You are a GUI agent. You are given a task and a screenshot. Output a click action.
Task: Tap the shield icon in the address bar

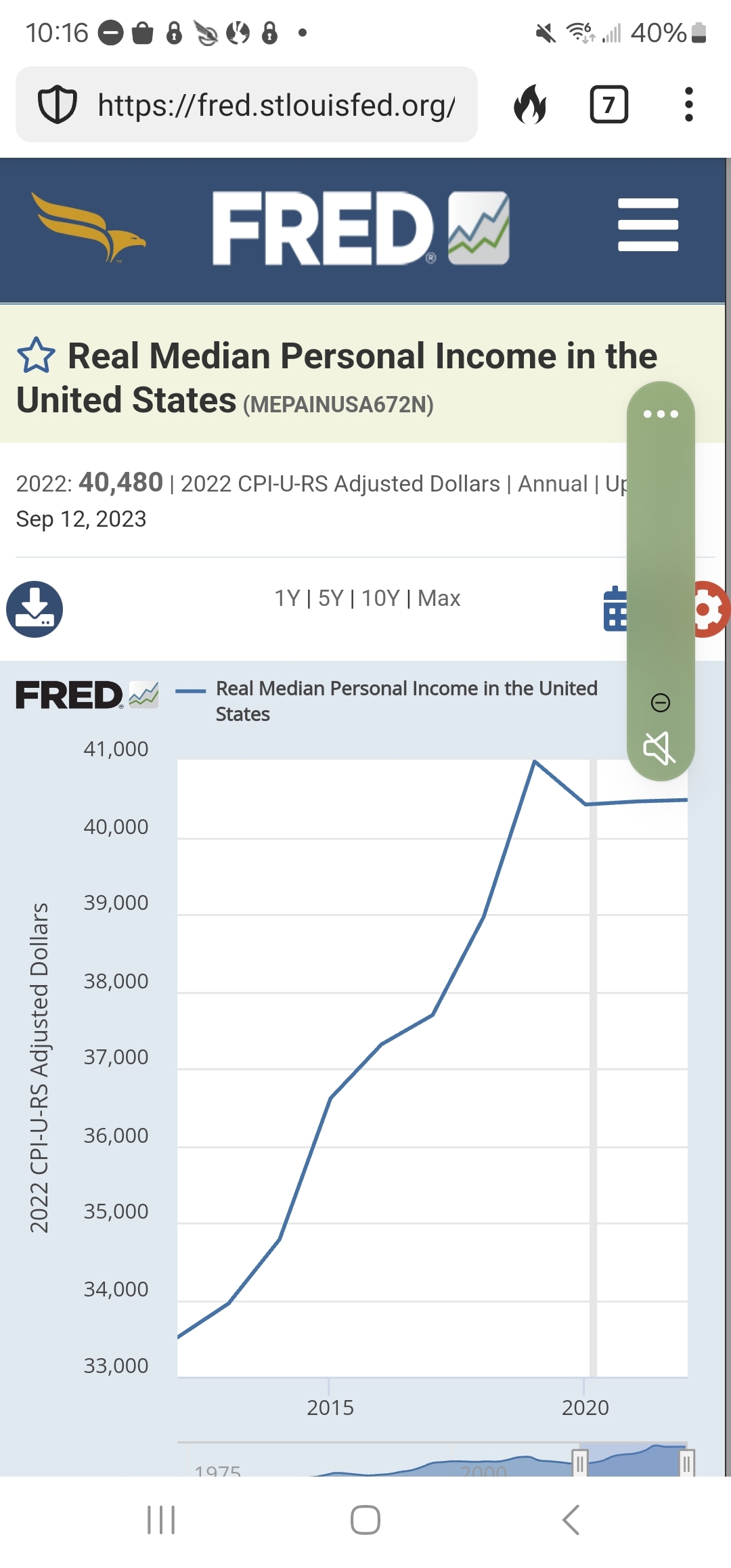(x=58, y=105)
